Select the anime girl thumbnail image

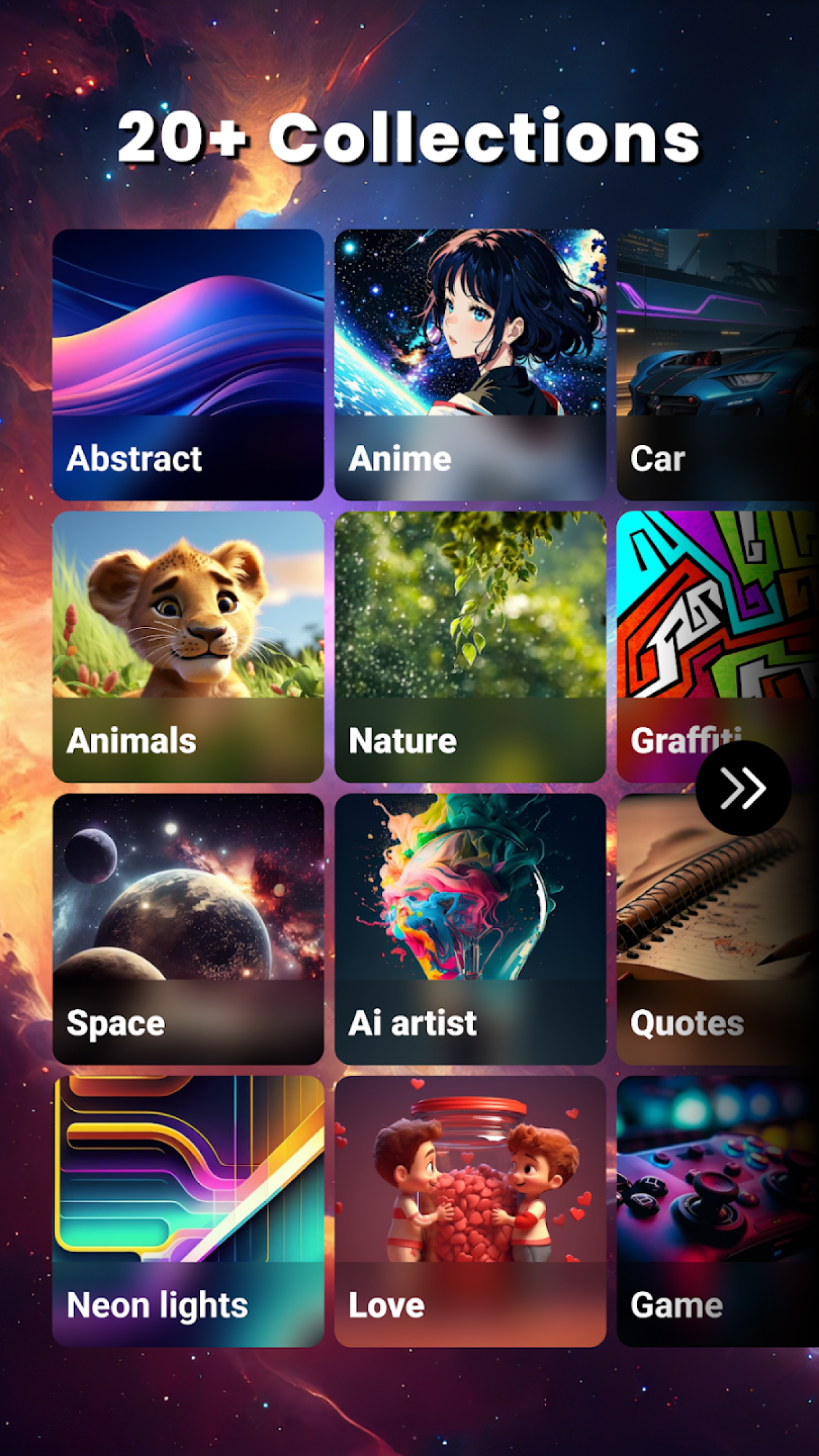tap(471, 324)
